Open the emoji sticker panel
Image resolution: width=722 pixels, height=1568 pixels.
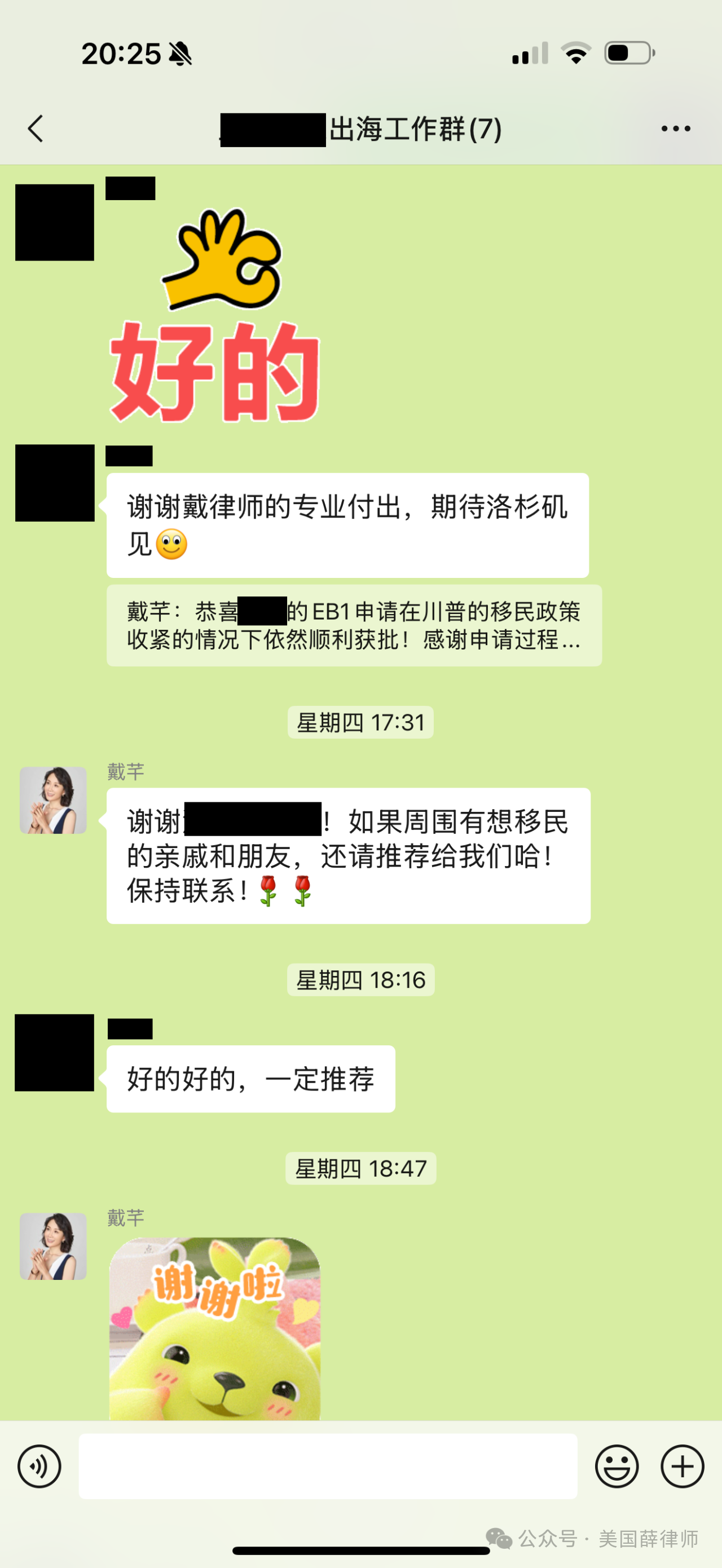click(x=617, y=1467)
